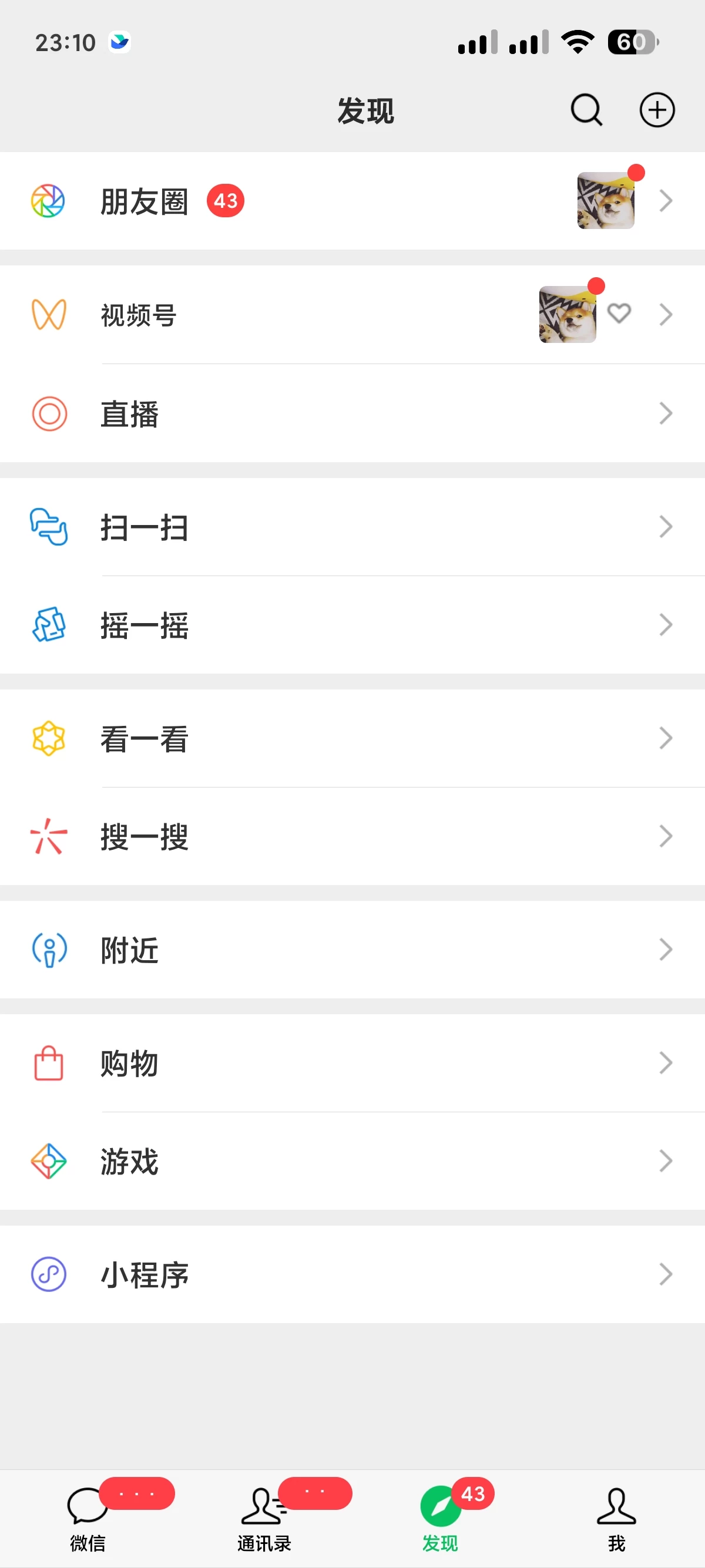705x1568 pixels.
Task: Toggle the heart icon on 视频号 row
Action: [619, 314]
